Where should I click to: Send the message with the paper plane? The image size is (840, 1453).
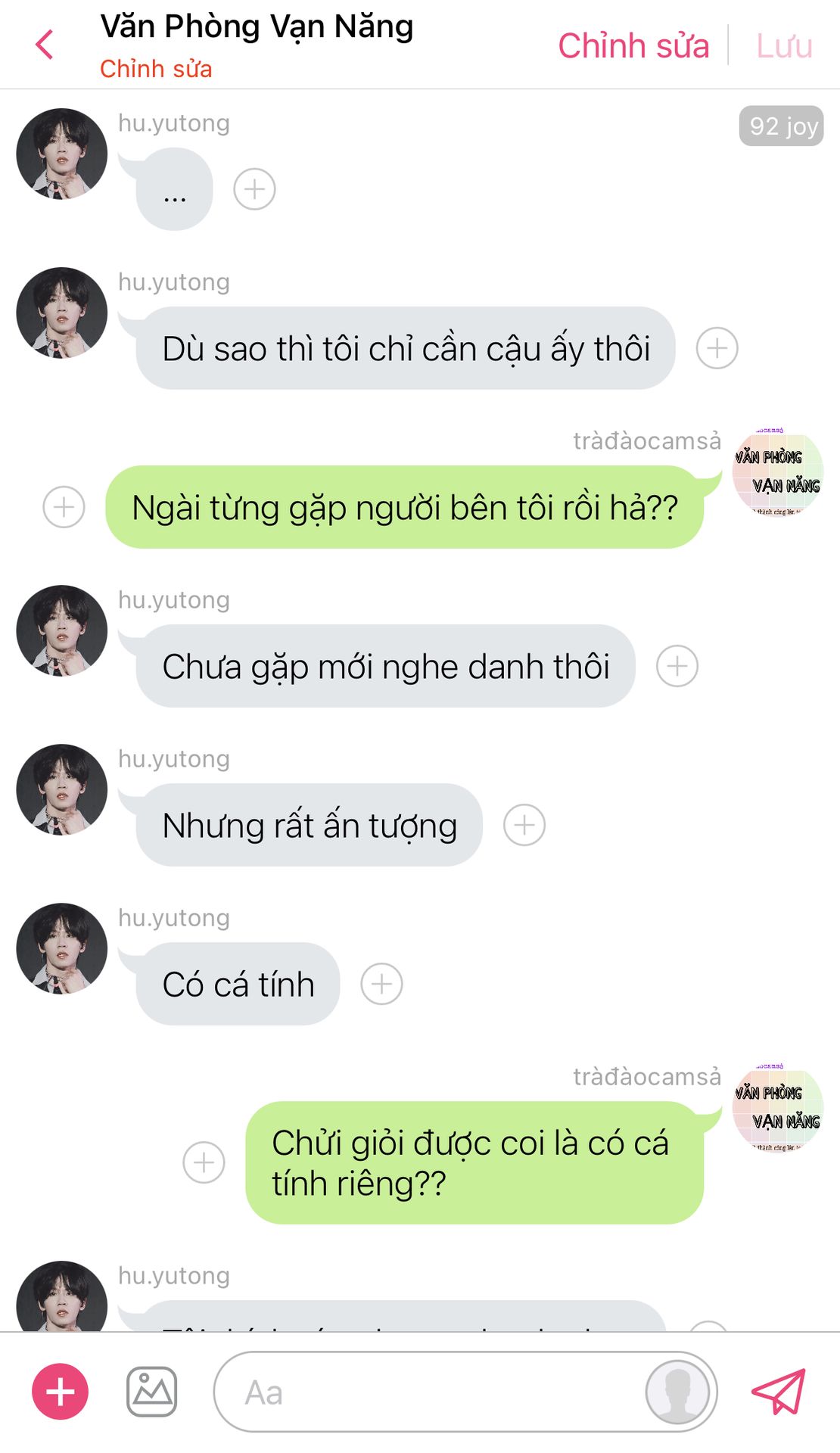(x=779, y=1391)
